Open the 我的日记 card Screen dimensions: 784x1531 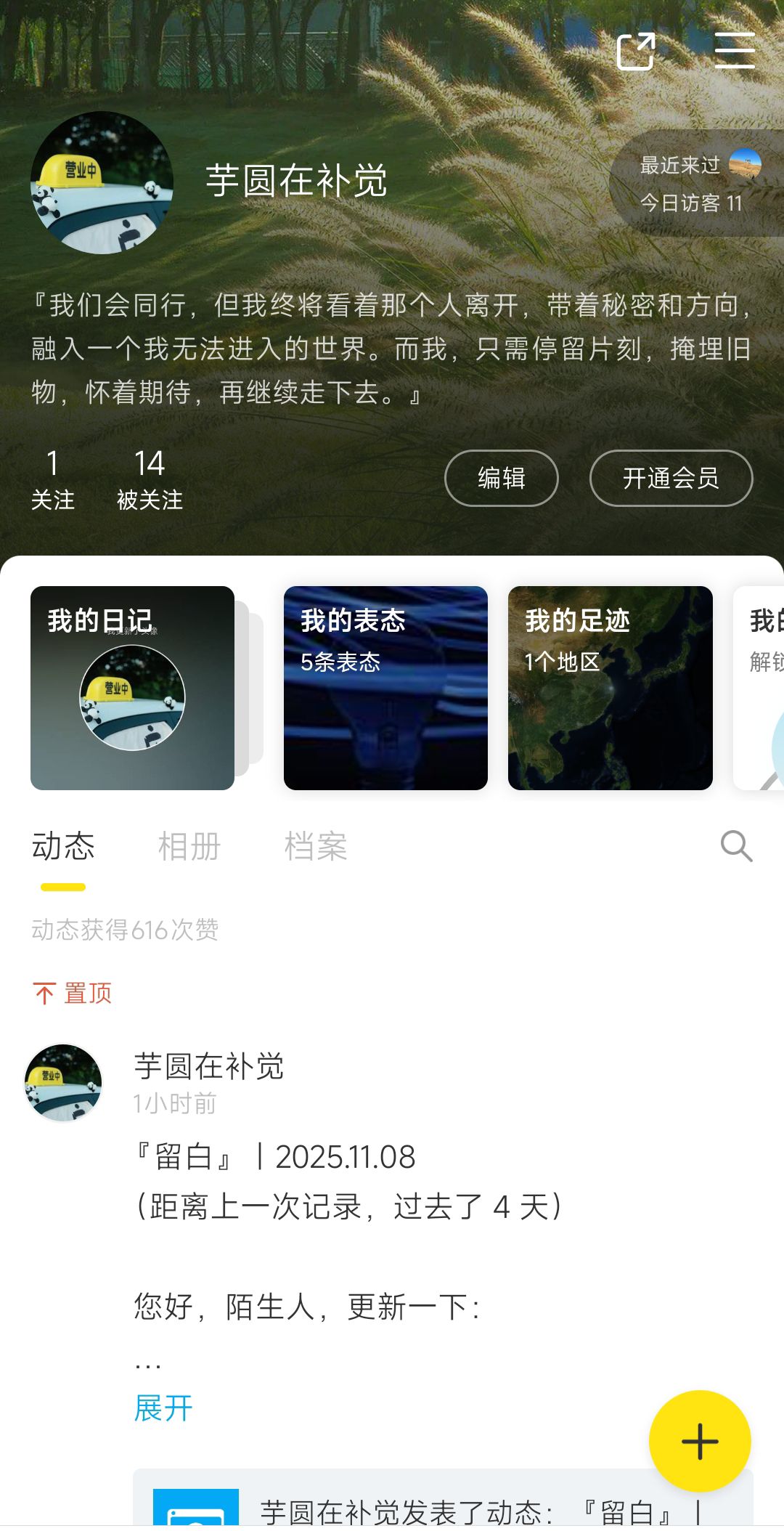pyautogui.click(x=132, y=687)
